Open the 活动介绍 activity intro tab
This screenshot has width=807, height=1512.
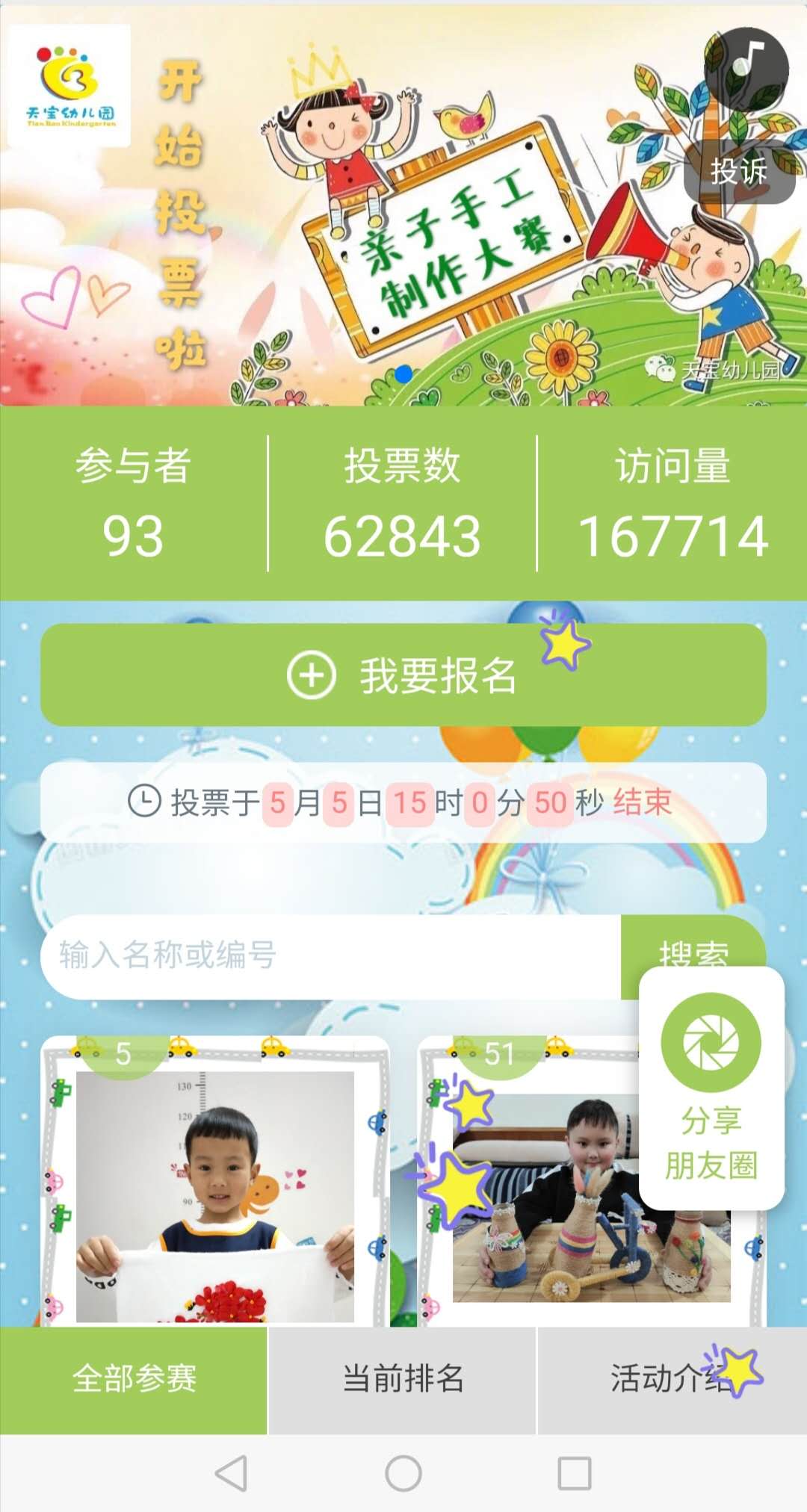[672, 1380]
